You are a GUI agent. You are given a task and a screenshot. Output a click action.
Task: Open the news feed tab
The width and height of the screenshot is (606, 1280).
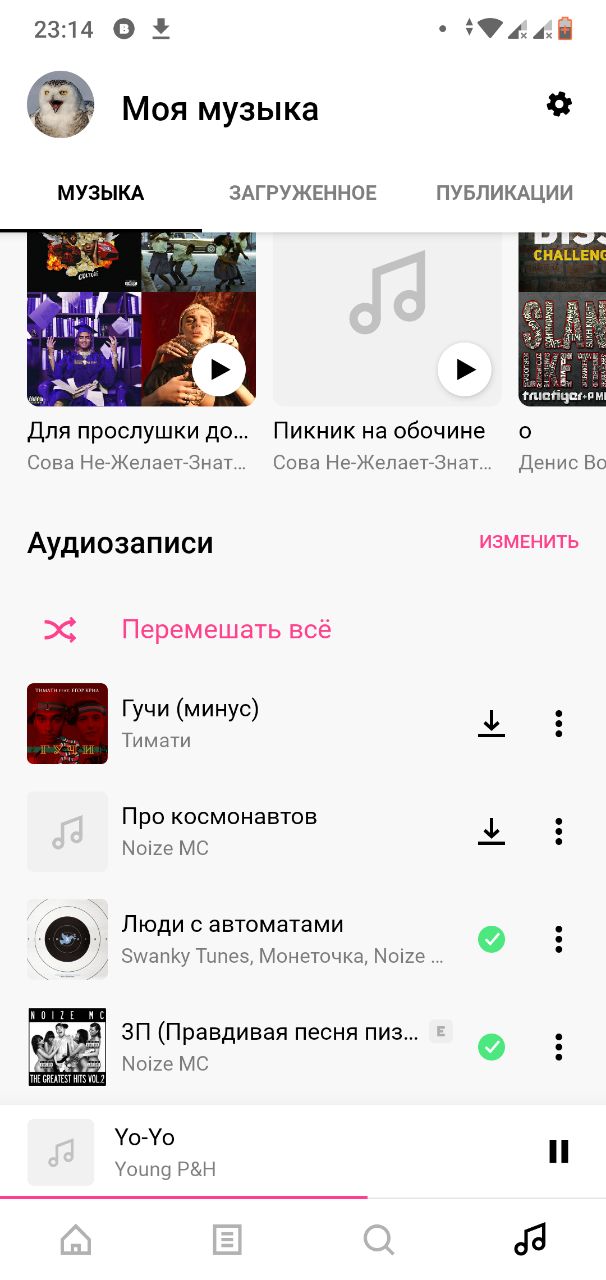[x=227, y=1241]
